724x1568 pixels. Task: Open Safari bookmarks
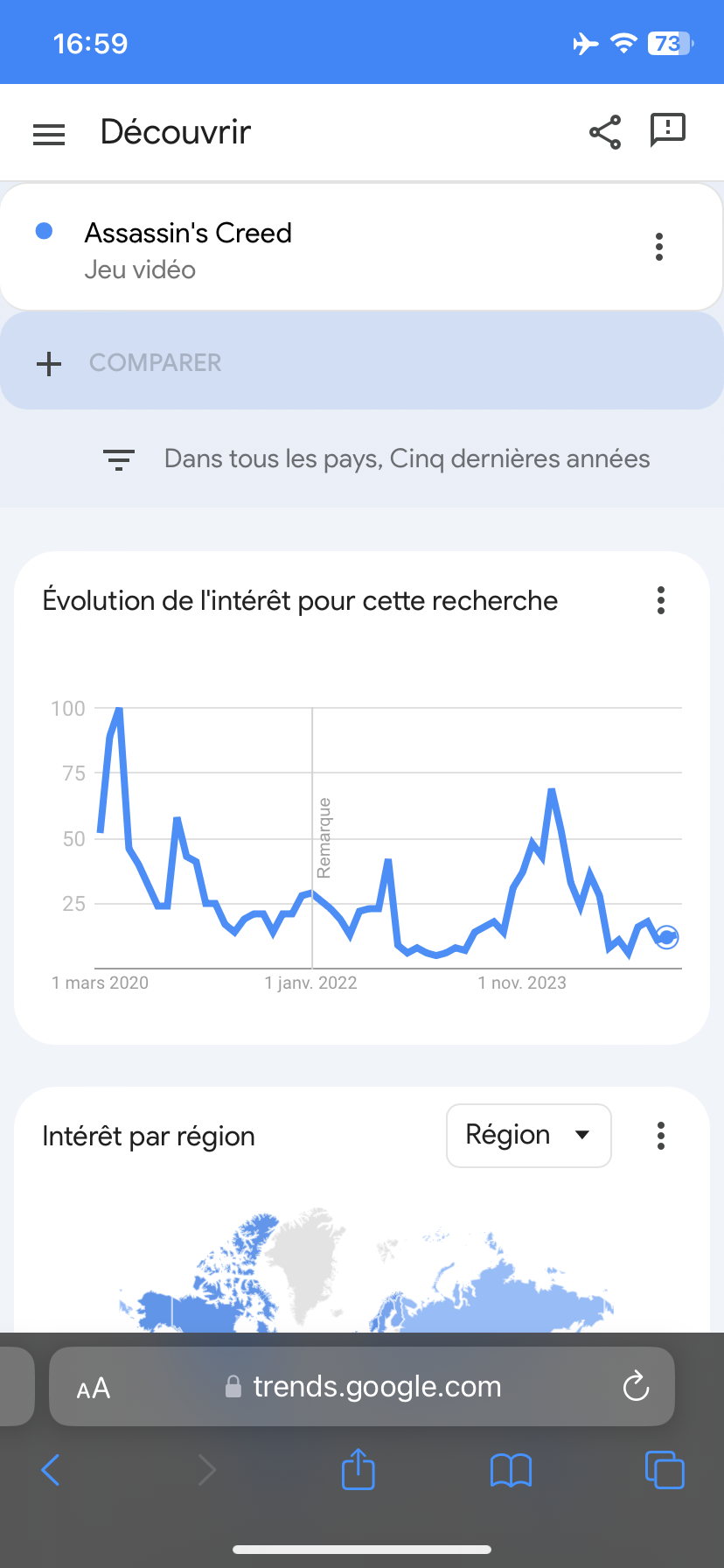pos(512,1470)
